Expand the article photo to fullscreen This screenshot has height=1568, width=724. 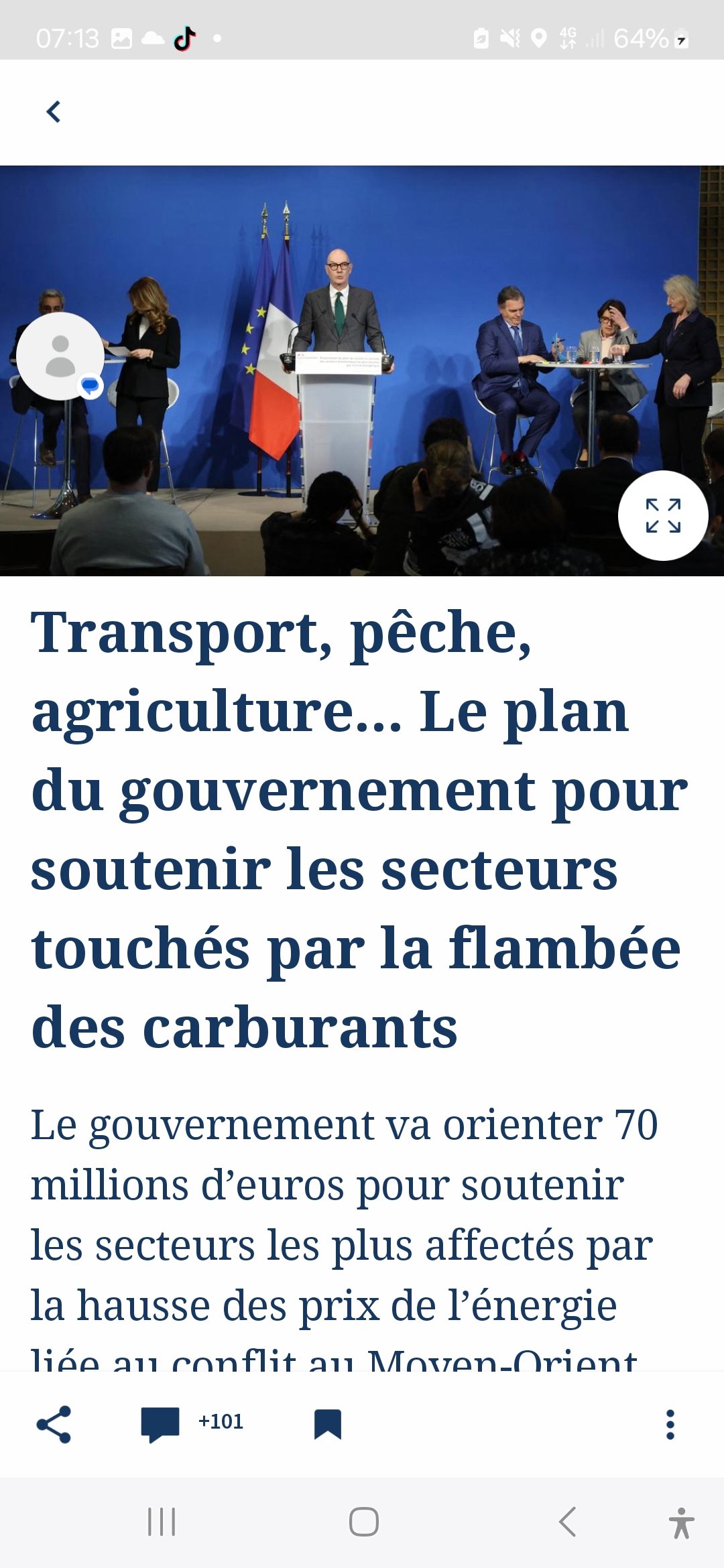(663, 515)
